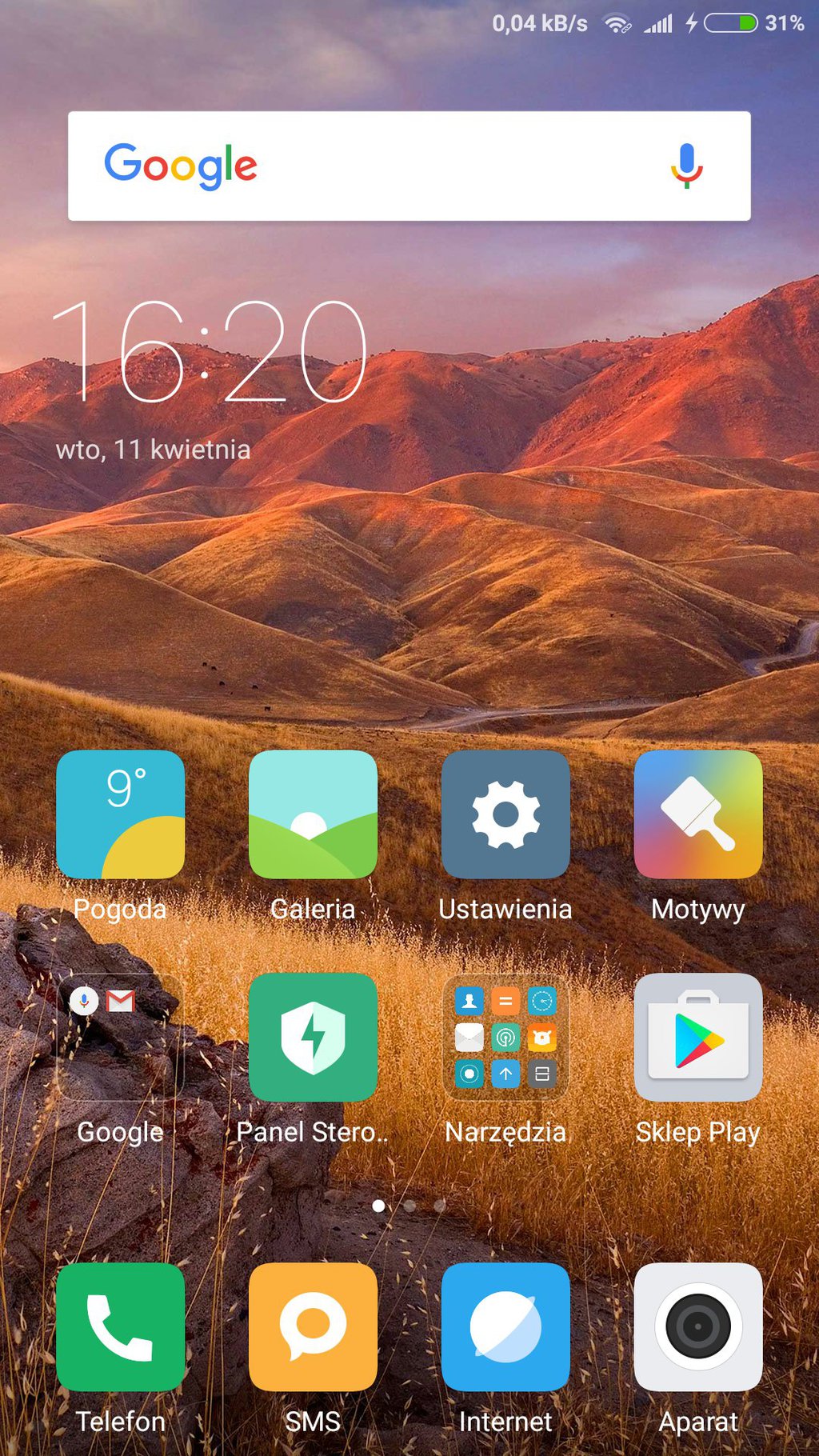Image resolution: width=819 pixels, height=1456 pixels.
Task: Open the Narzędzia tools folder
Action: coord(505,1037)
